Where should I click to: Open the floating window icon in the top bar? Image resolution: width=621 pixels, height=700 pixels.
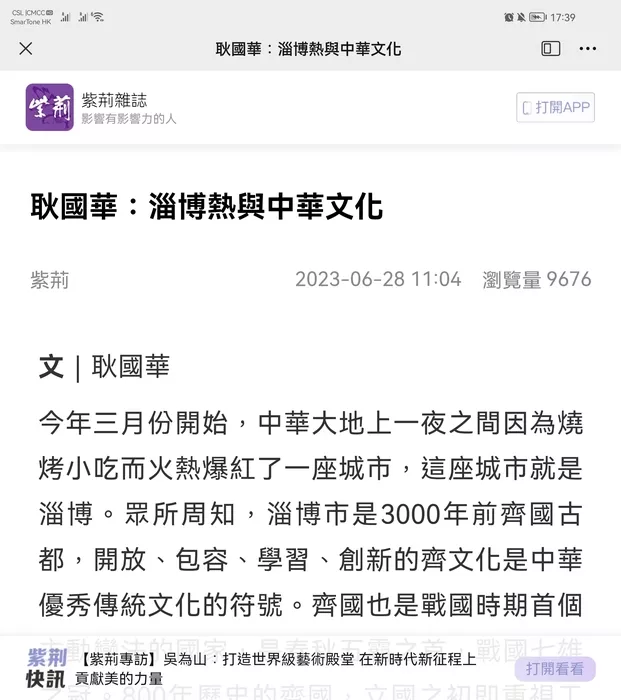click(x=550, y=48)
